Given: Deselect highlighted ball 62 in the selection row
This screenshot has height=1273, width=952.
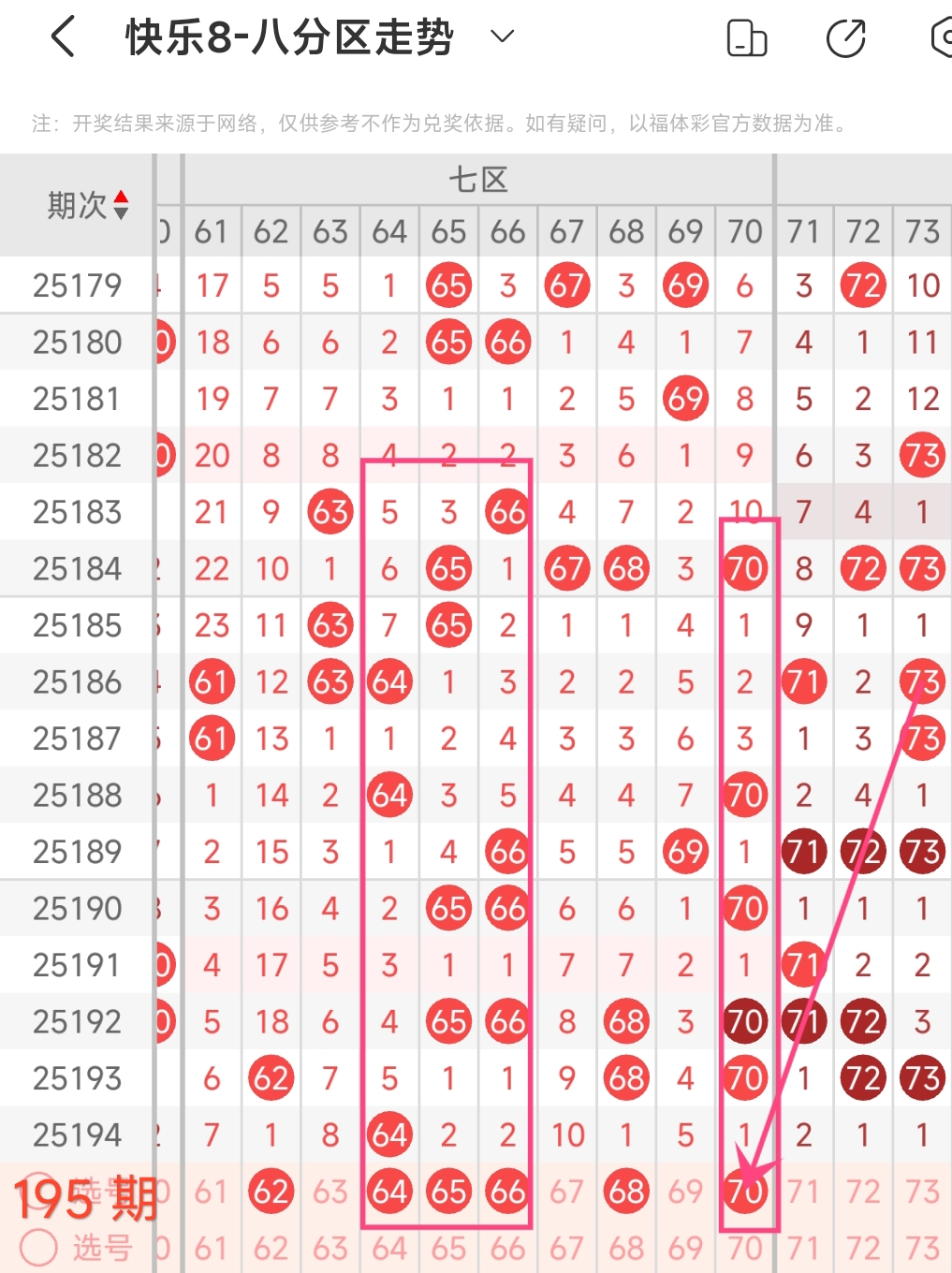Looking at the screenshot, I should point(271,1192).
